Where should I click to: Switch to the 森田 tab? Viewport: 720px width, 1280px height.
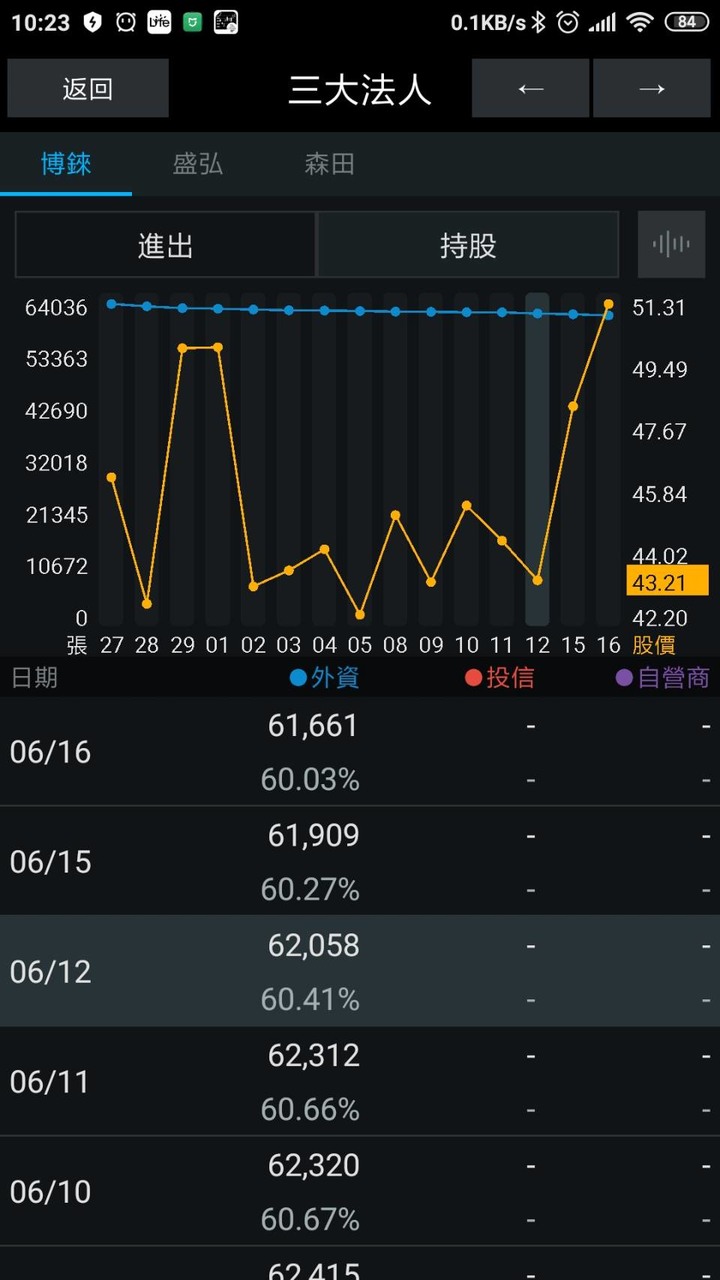coord(330,164)
